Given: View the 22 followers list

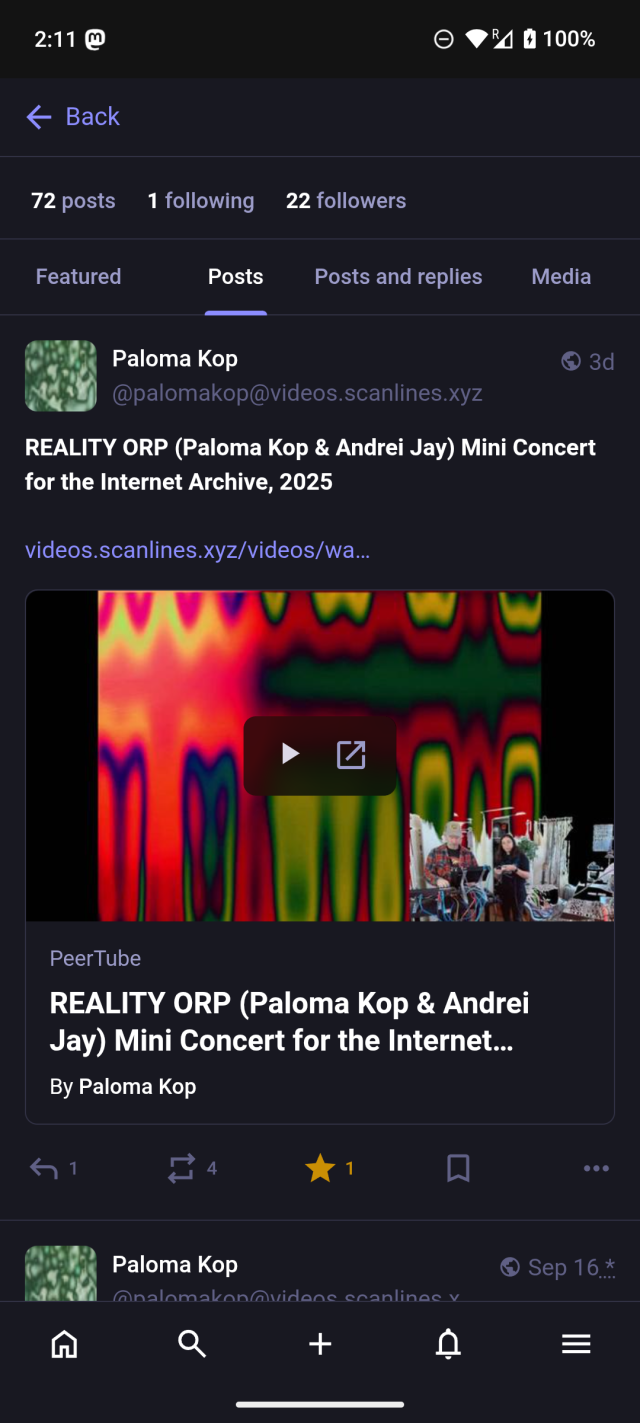Looking at the screenshot, I should coord(345,201).
